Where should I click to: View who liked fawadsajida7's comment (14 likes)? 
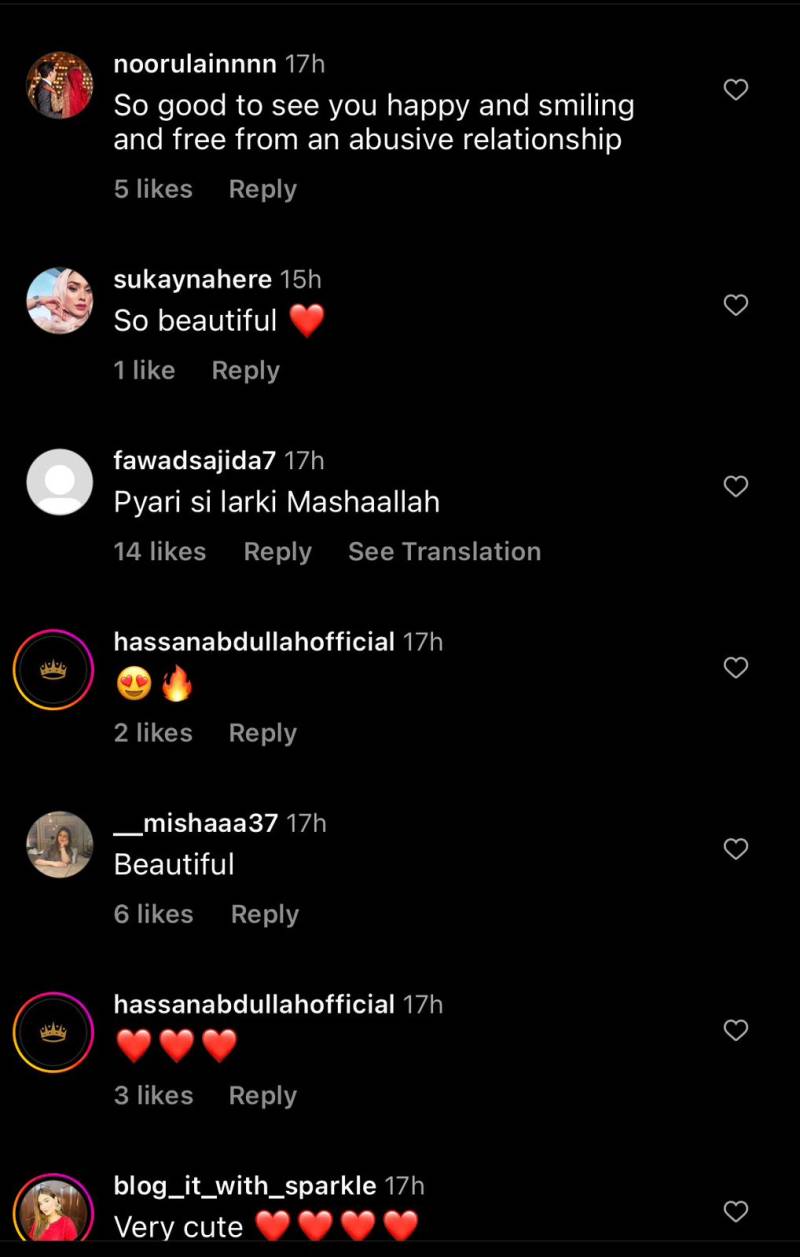coord(160,551)
